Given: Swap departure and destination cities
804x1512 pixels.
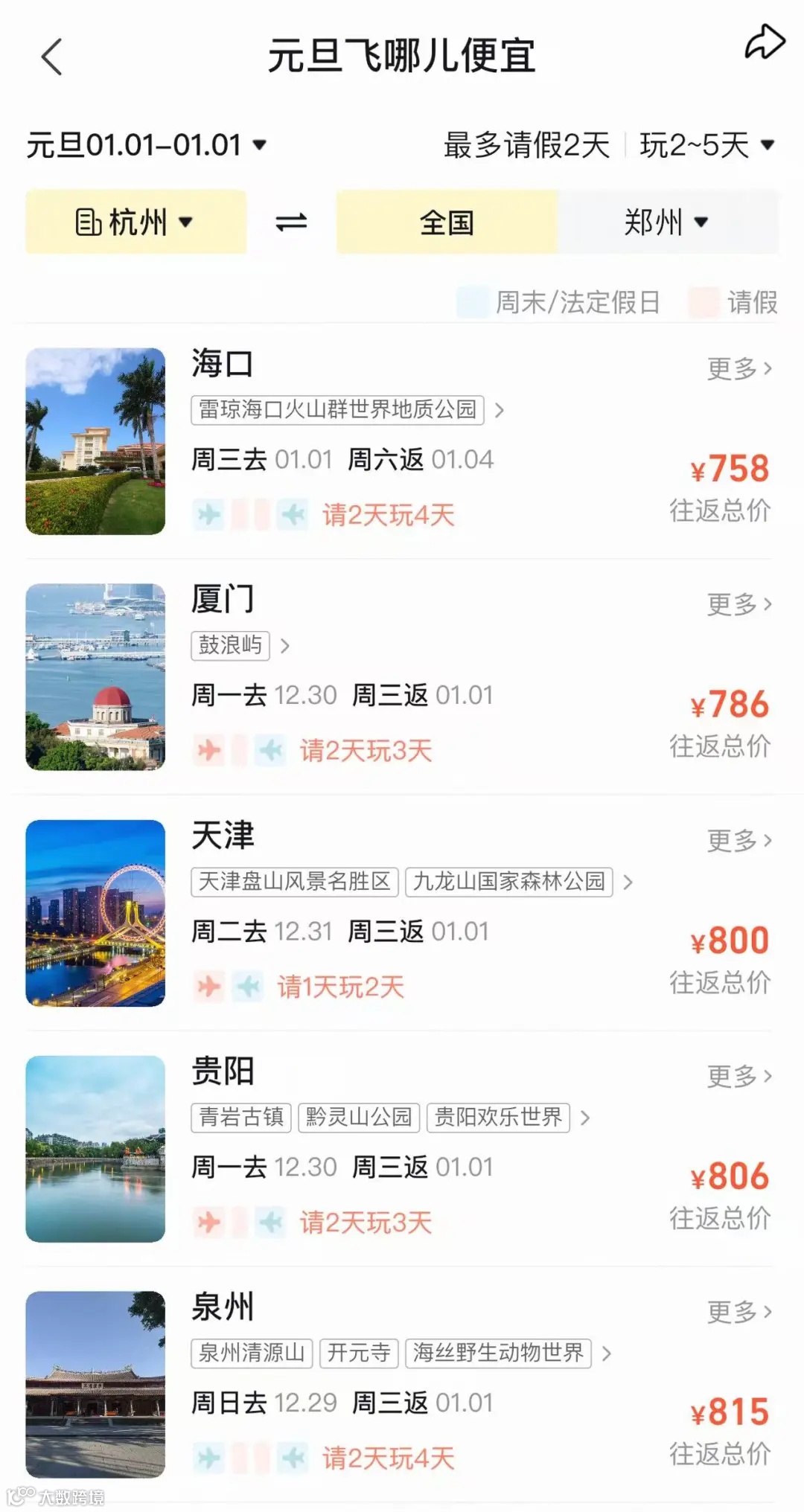Looking at the screenshot, I should click(x=291, y=222).
